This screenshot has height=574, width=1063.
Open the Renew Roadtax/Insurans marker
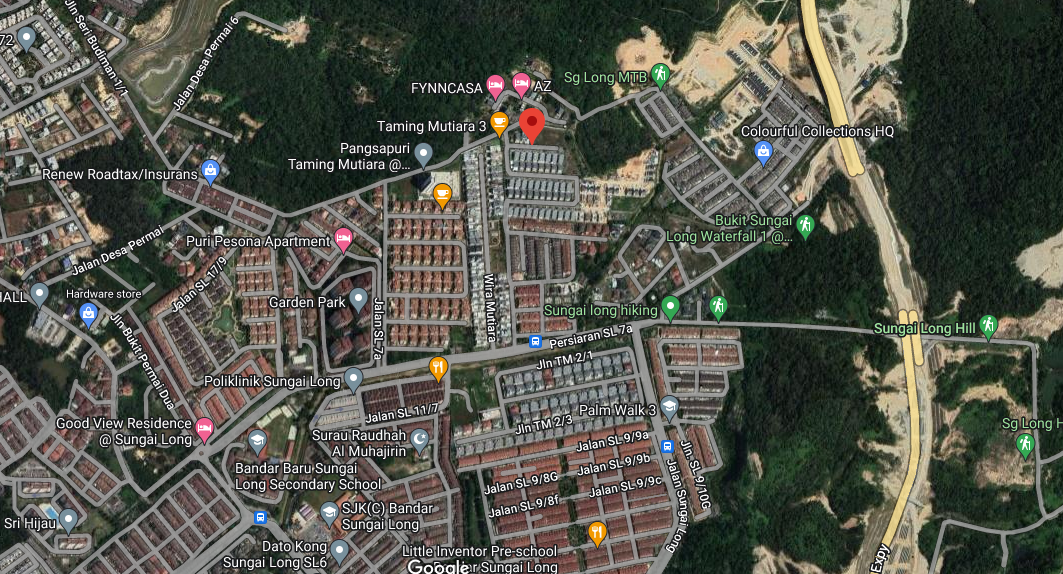[x=211, y=171]
